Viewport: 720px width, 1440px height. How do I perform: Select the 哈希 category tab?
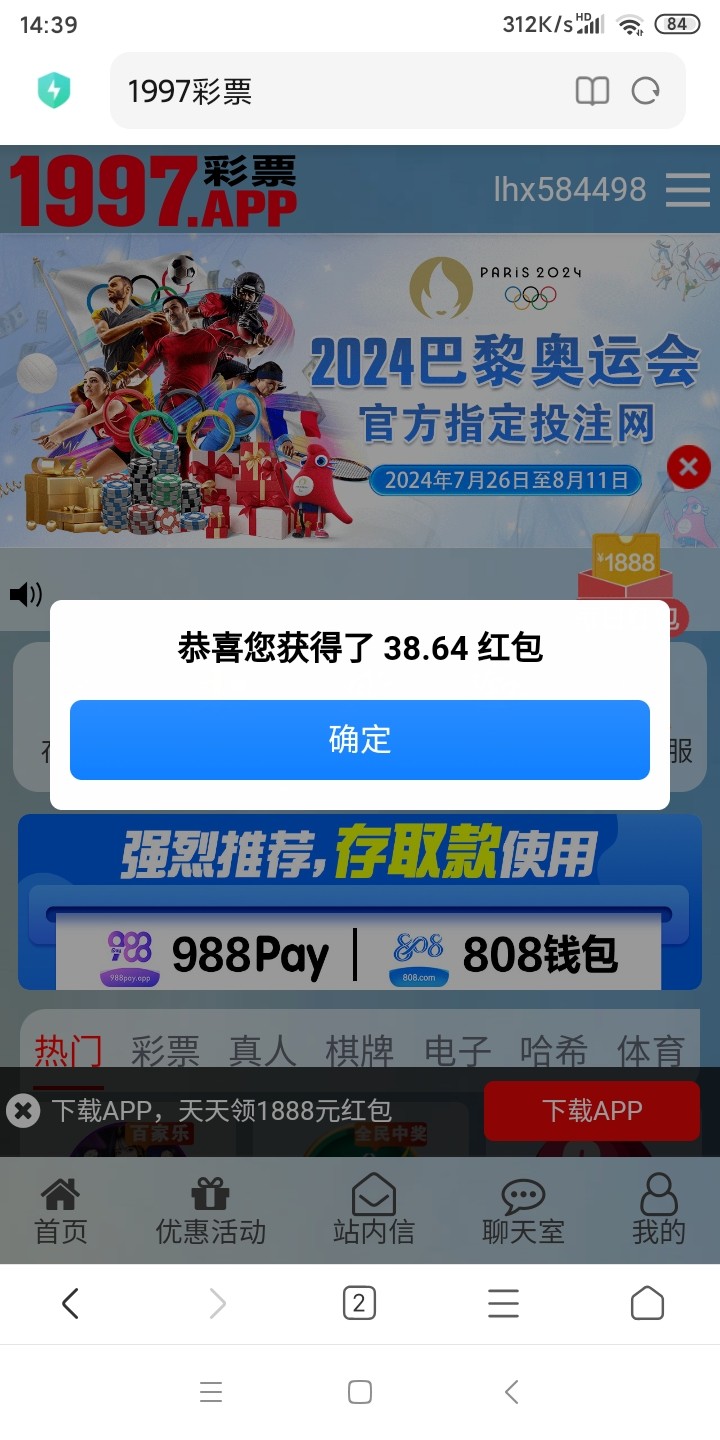(x=554, y=1051)
